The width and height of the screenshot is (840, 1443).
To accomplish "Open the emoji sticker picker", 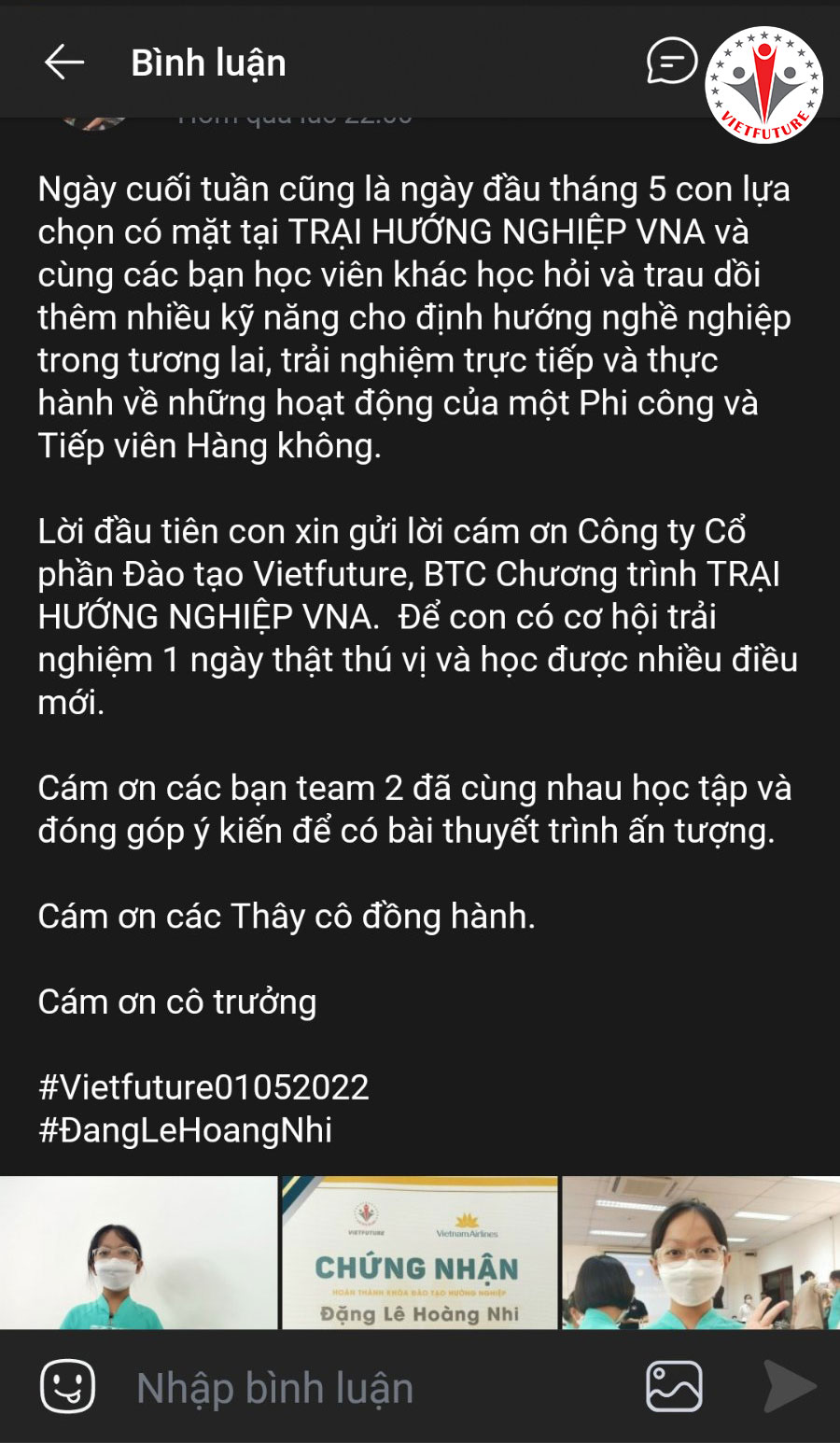I will pyautogui.click(x=67, y=1386).
